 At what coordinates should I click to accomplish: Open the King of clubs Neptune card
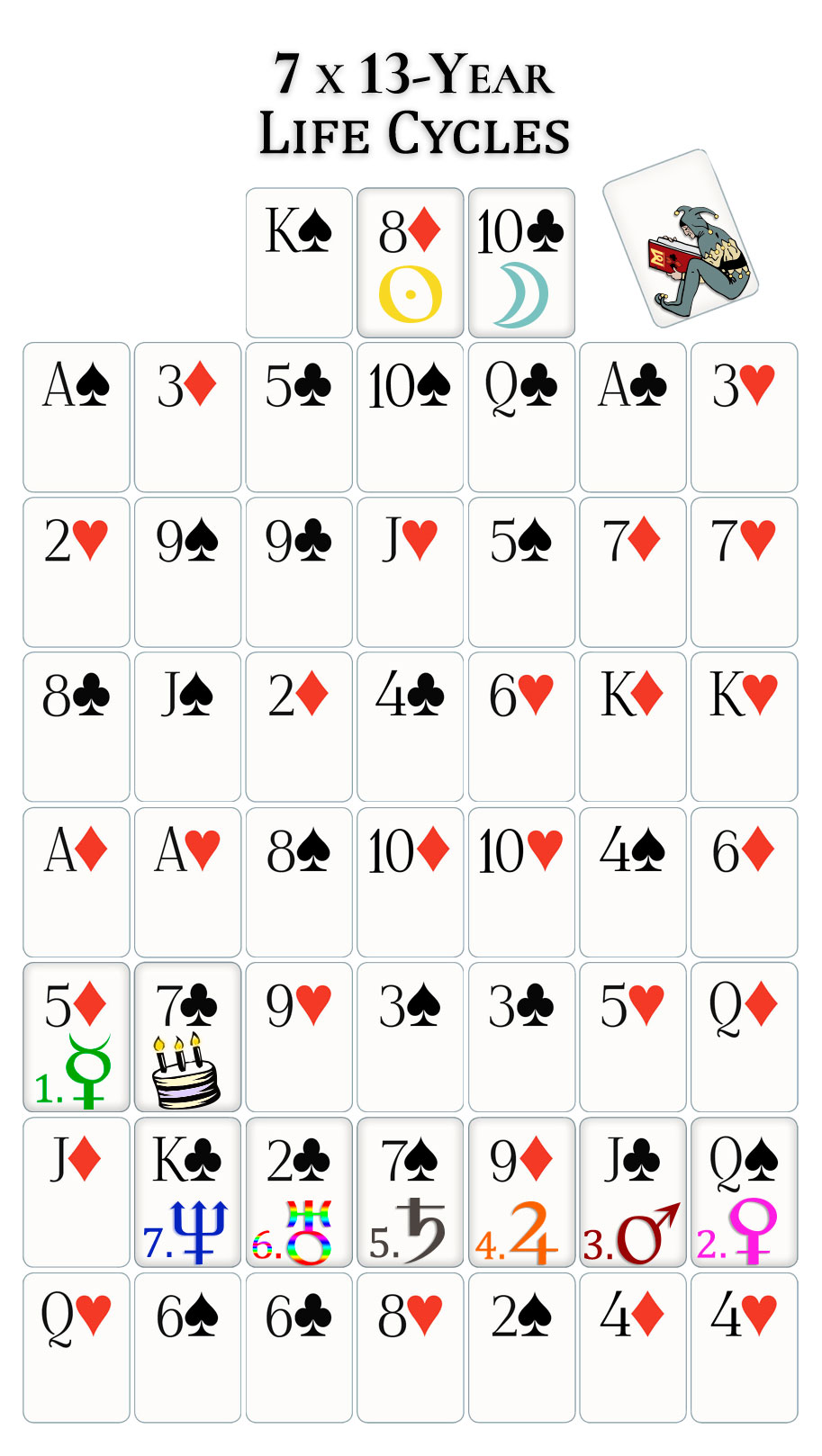[x=187, y=1192]
